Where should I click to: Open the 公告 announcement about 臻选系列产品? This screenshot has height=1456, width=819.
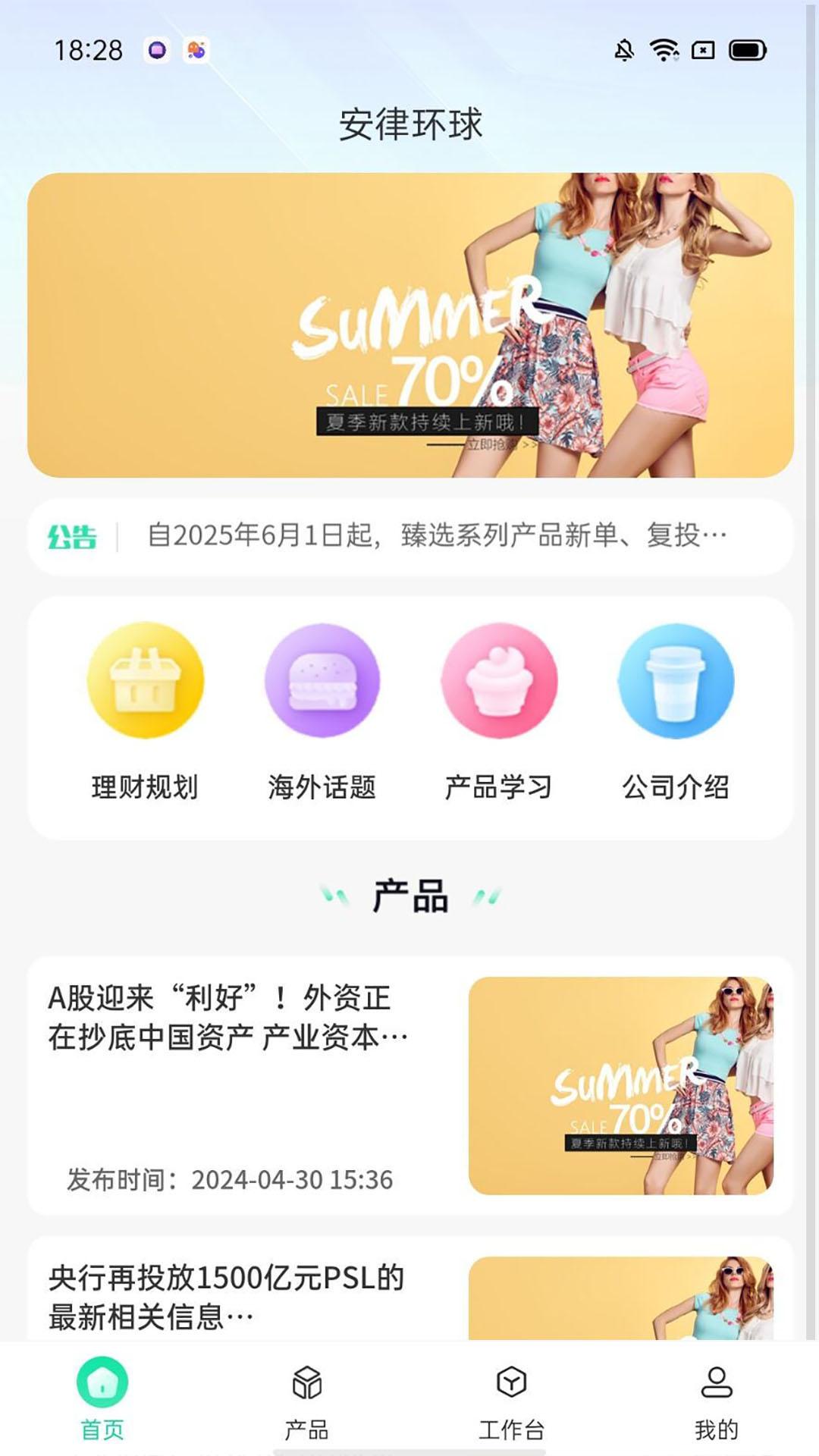436,536
